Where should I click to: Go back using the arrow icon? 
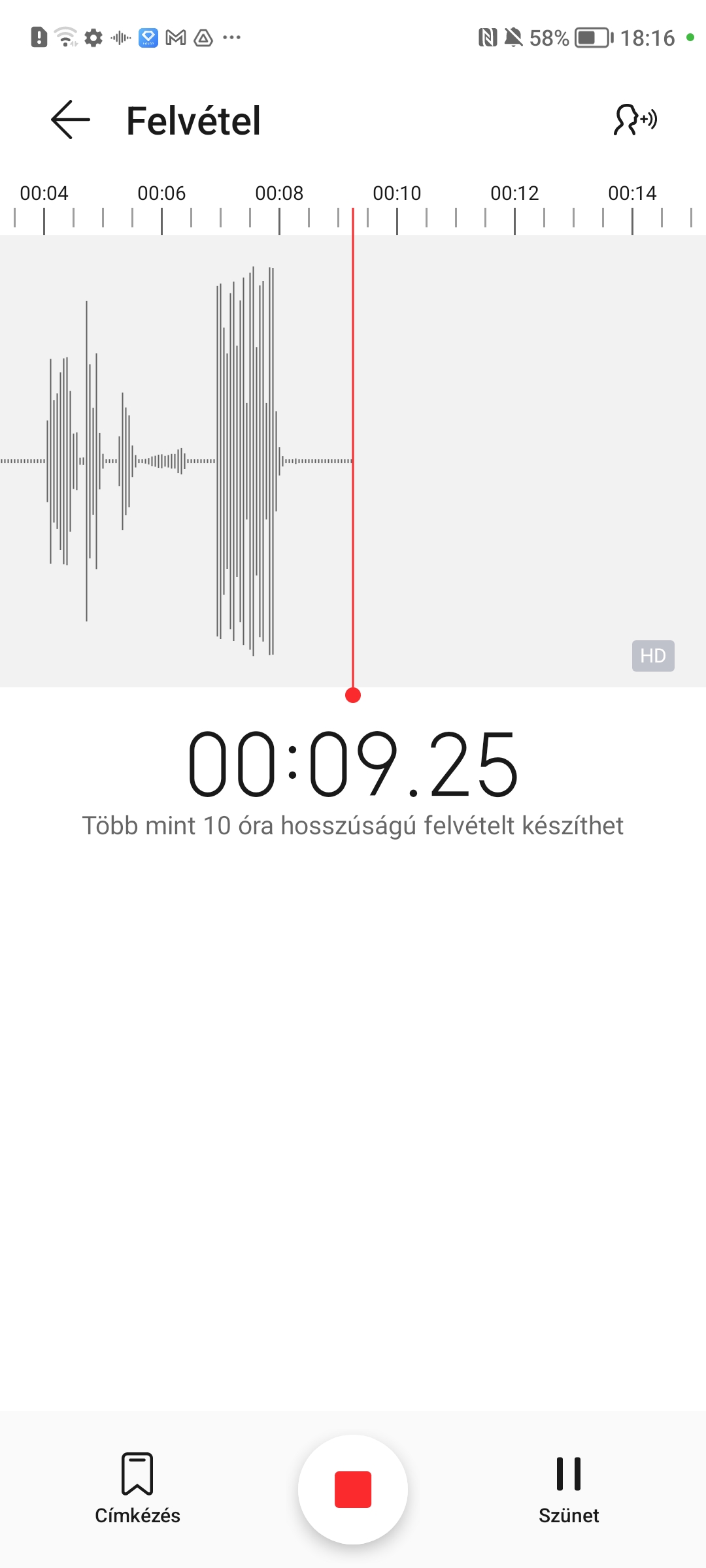tap(71, 120)
